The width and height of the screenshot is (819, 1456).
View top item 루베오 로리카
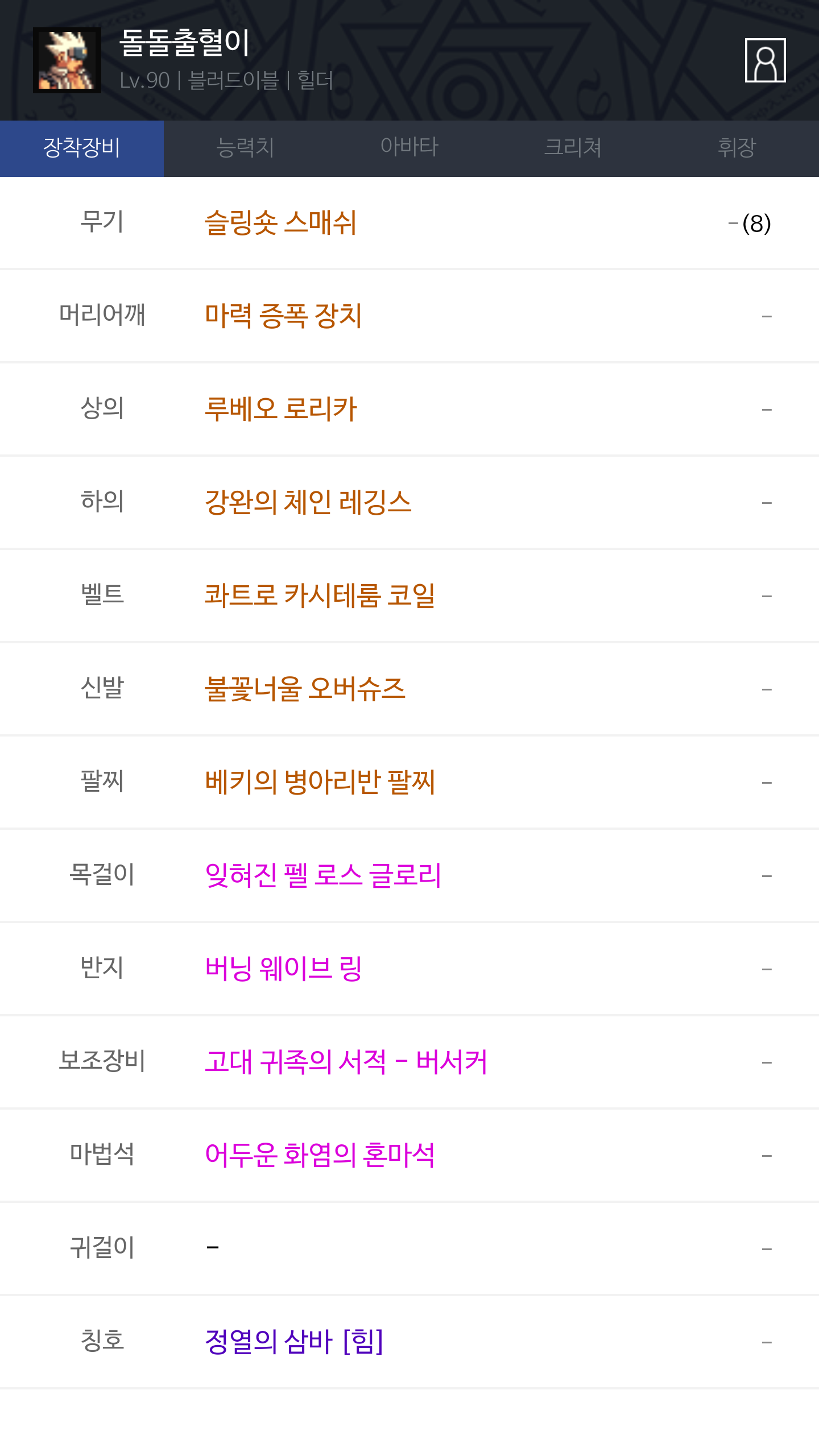point(281,409)
